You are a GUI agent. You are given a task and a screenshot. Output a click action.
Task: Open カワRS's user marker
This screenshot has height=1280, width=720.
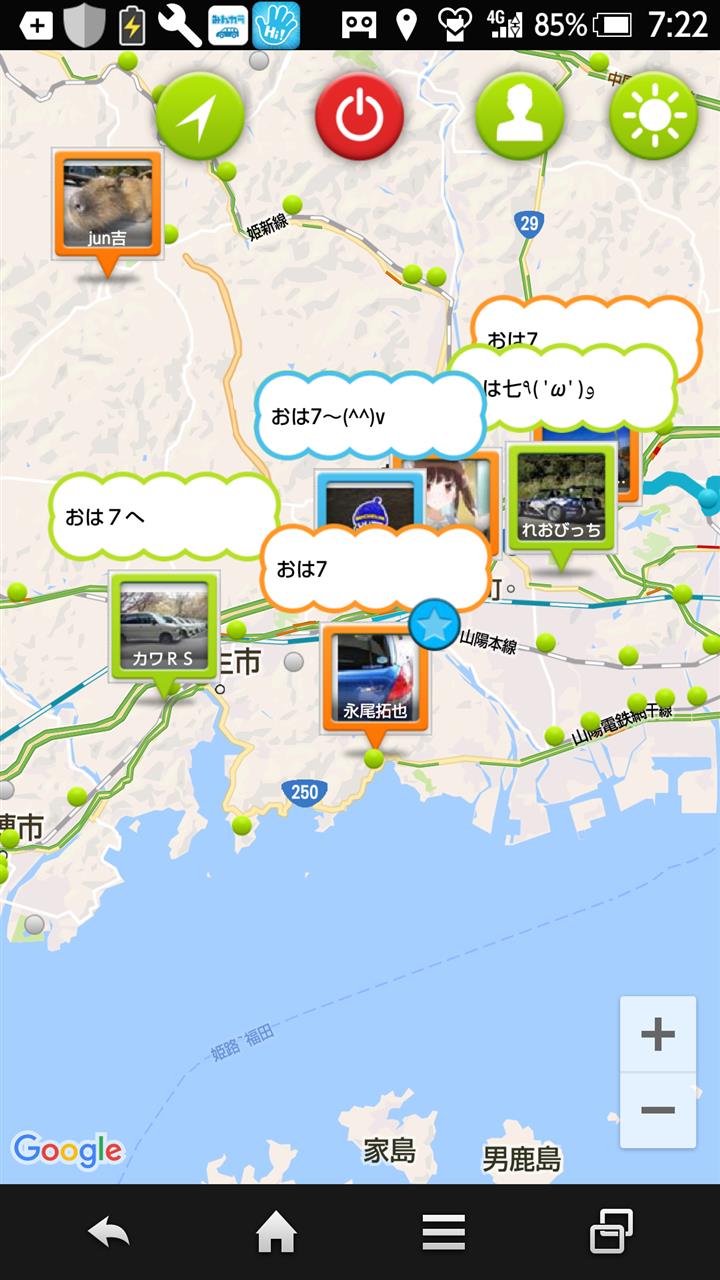click(x=164, y=627)
